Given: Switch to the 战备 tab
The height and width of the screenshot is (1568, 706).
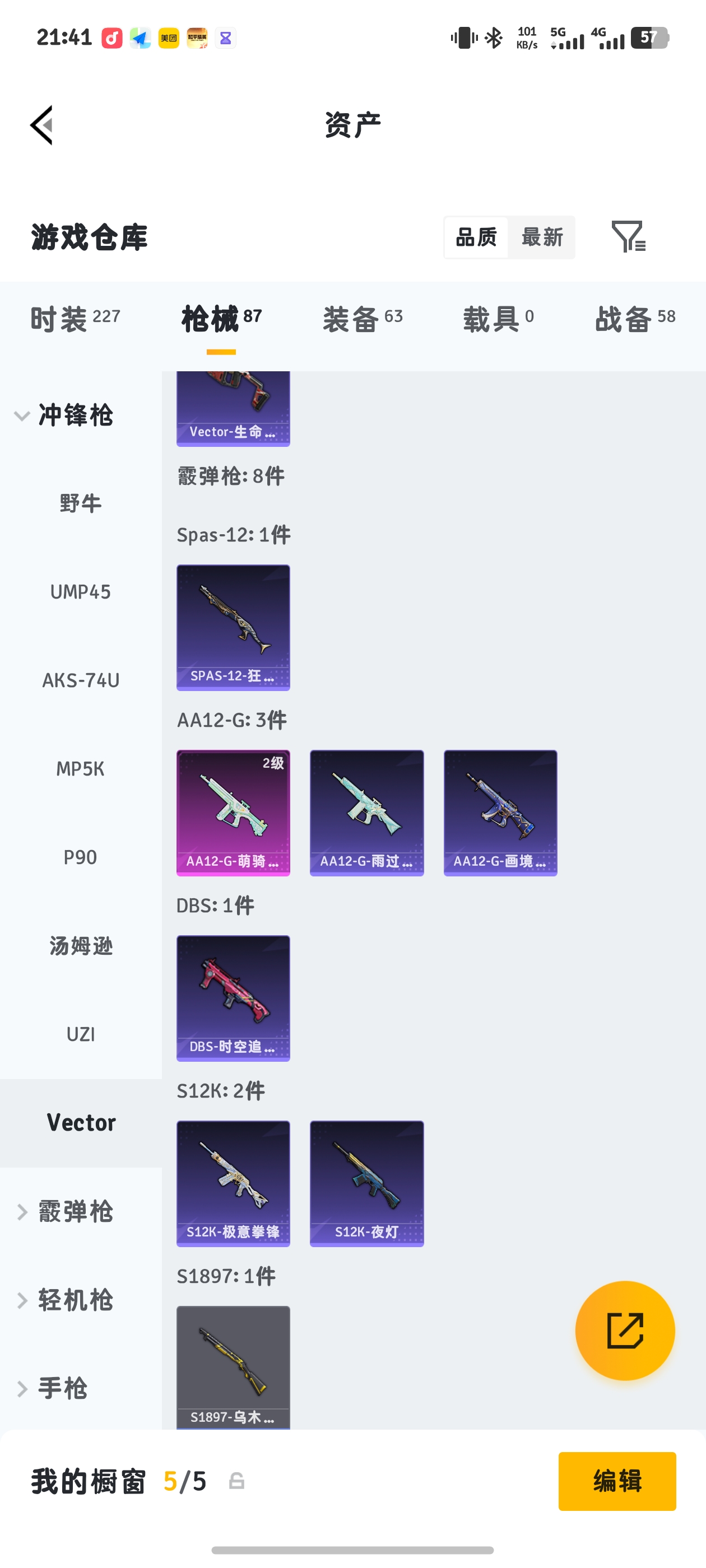Looking at the screenshot, I should [x=635, y=318].
